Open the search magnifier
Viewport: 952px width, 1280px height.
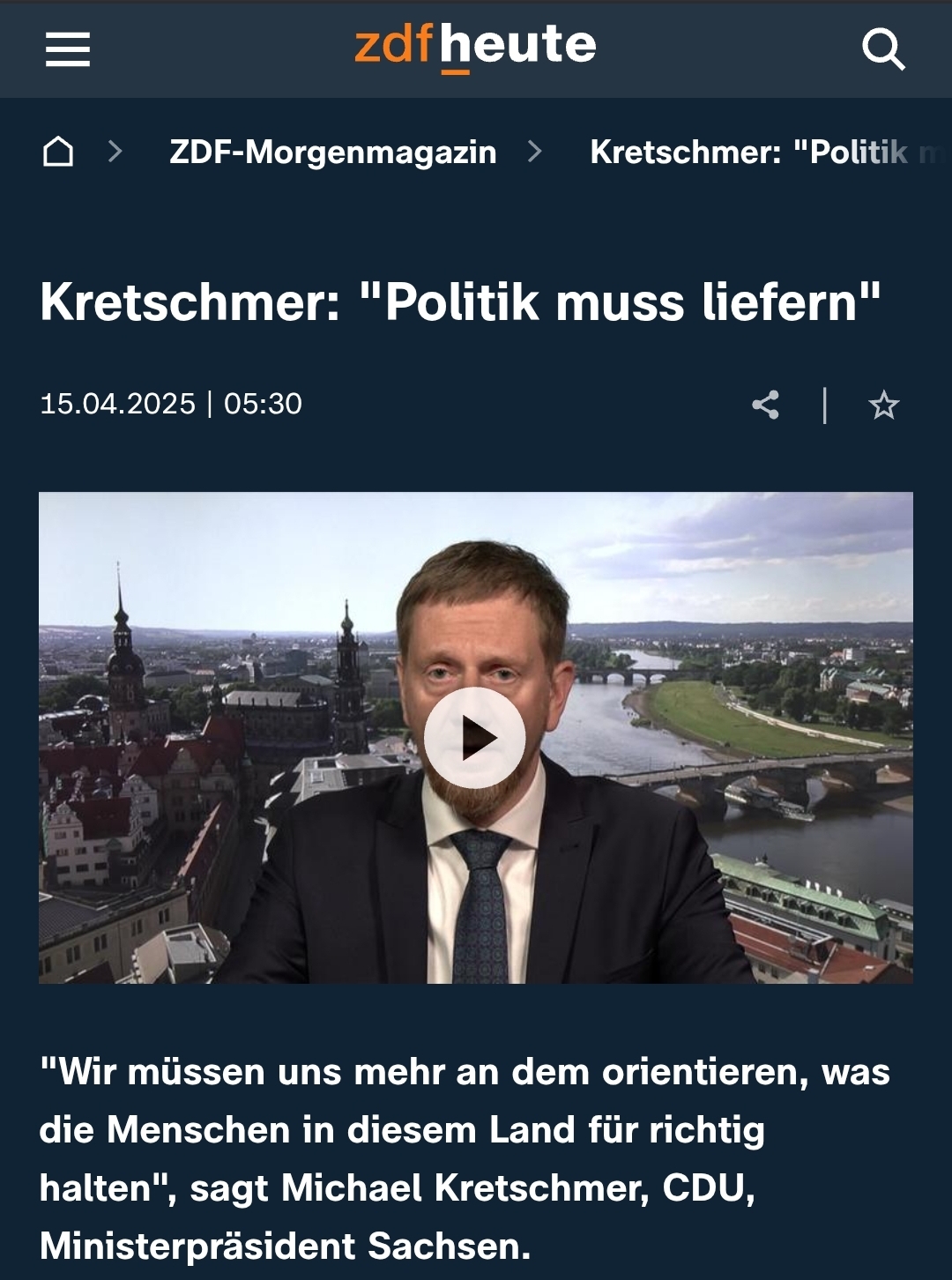pos(883,49)
